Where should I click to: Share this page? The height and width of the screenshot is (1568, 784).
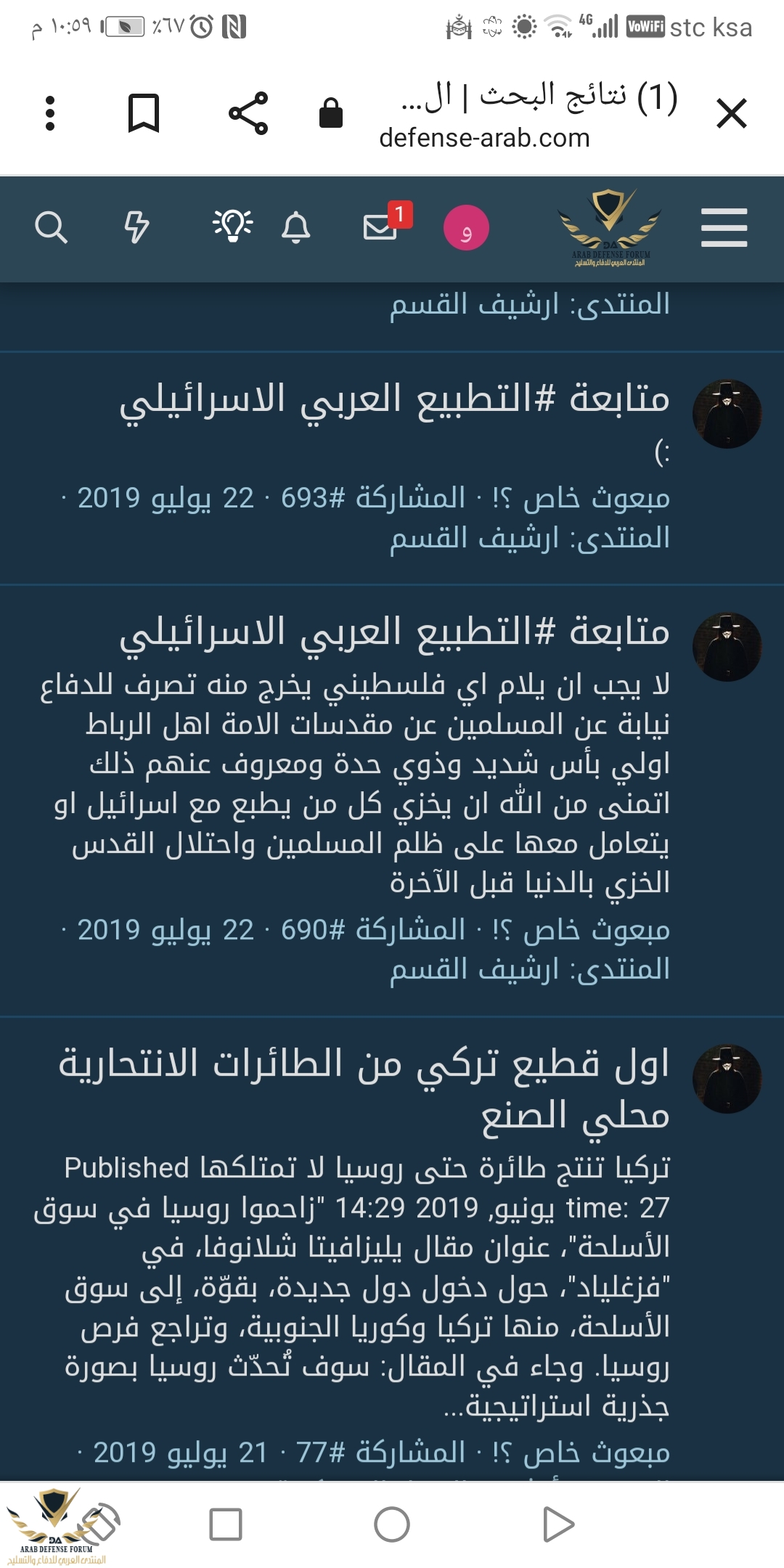pos(248,114)
